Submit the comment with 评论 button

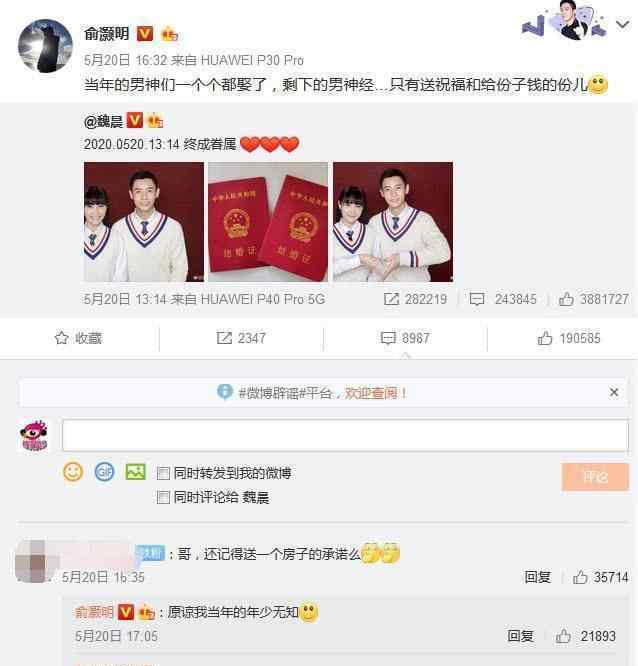595,477
